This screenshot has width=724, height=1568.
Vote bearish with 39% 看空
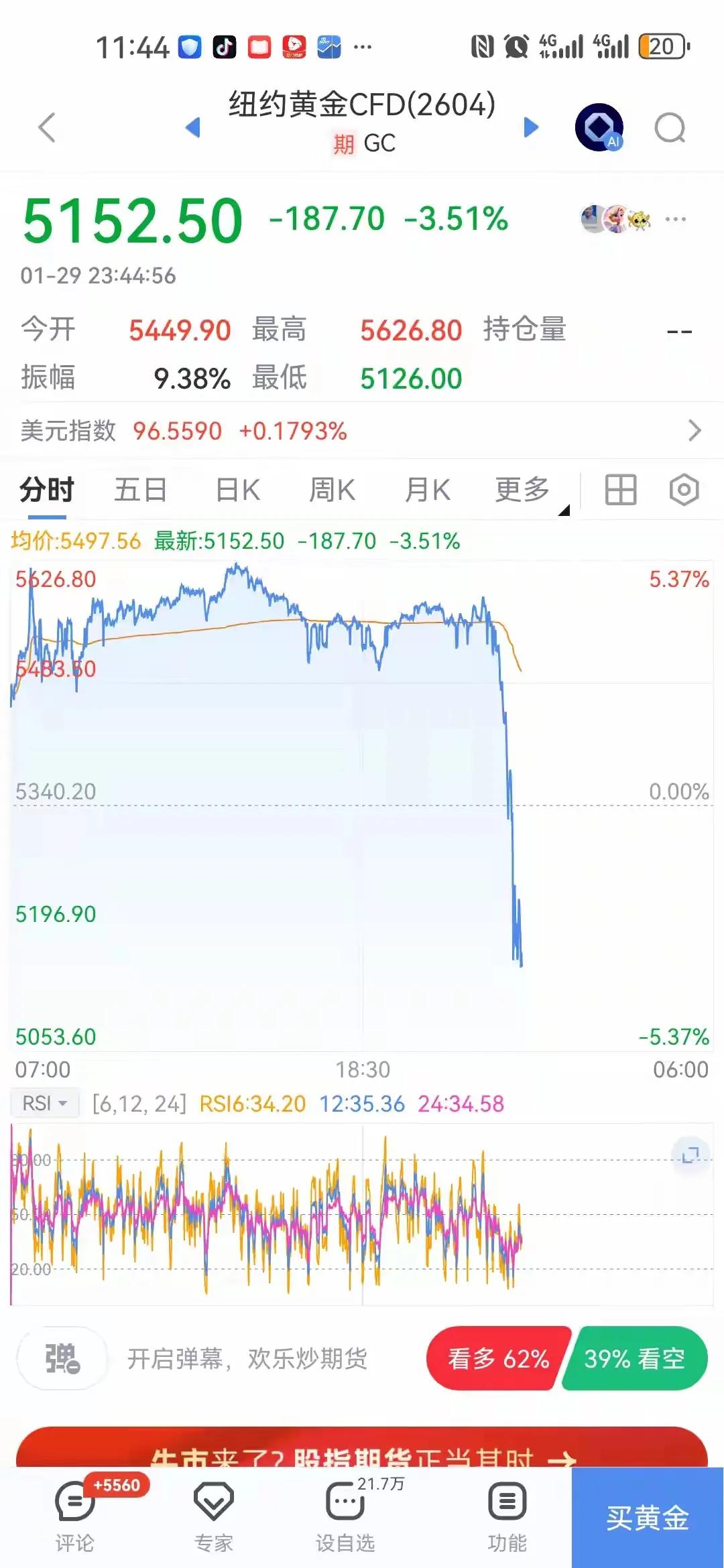(636, 1358)
